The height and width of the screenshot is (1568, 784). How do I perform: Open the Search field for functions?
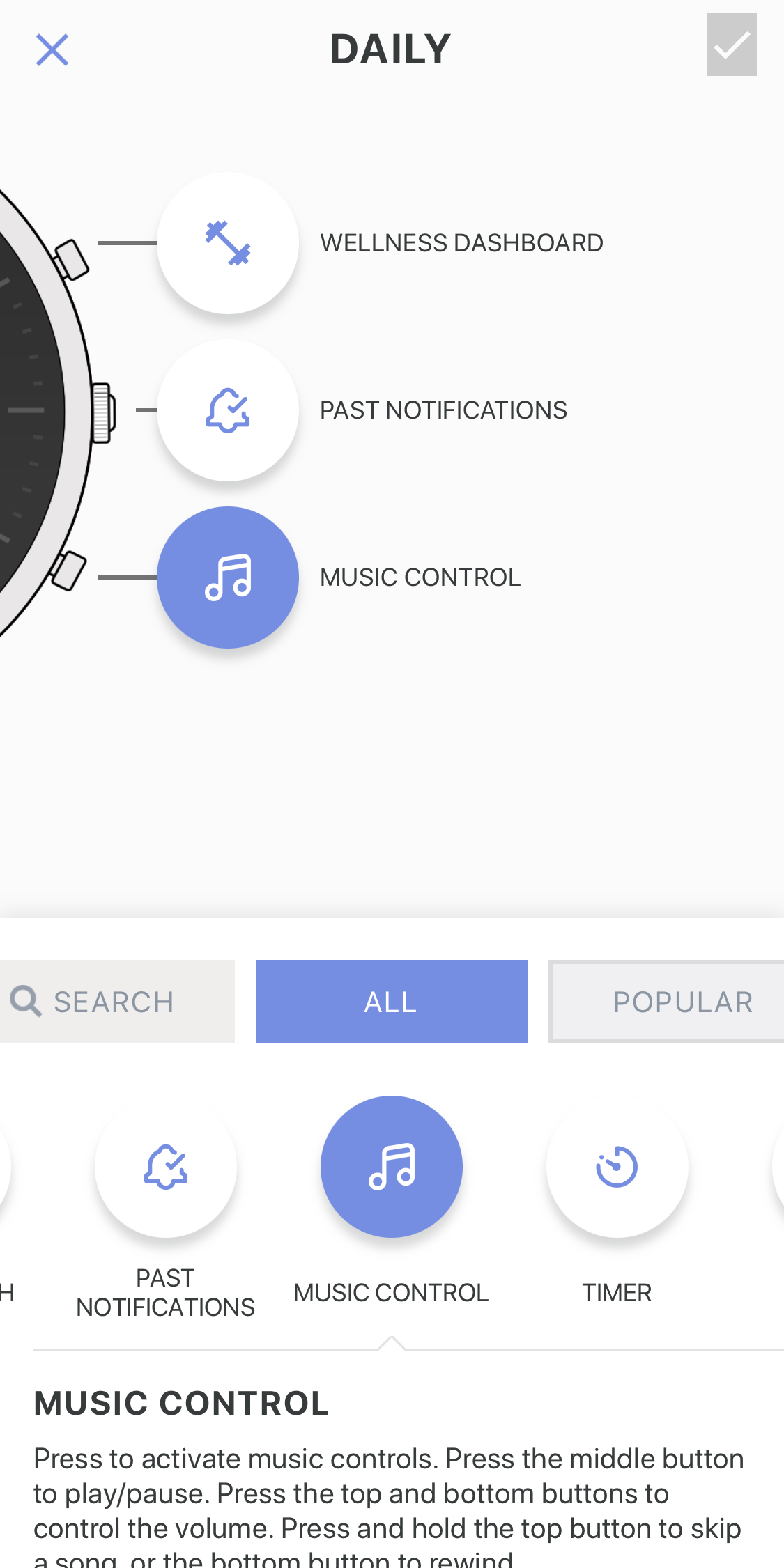coord(117,1002)
